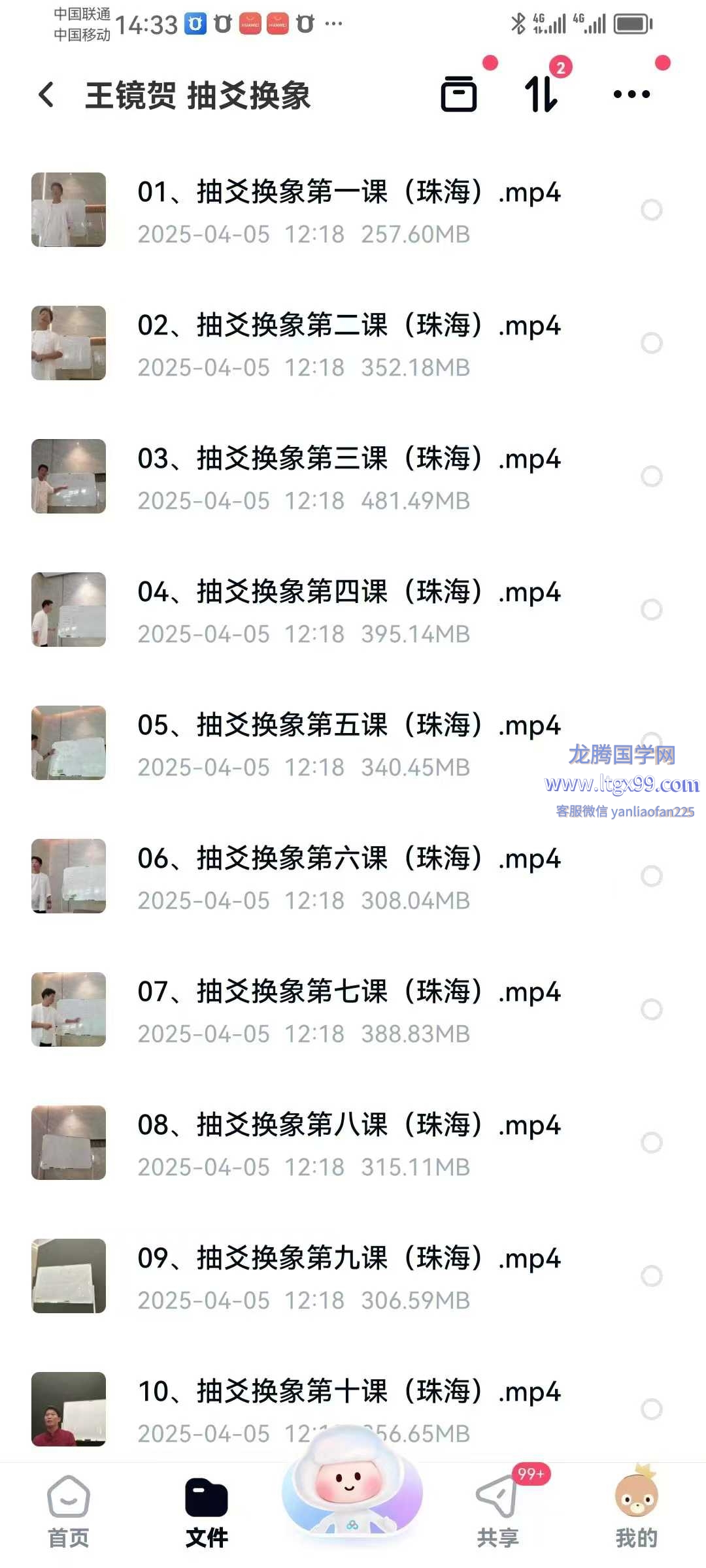
Task: Go back from 王镜贺 抽爻换象 folder
Action: (x=46, y=95)
